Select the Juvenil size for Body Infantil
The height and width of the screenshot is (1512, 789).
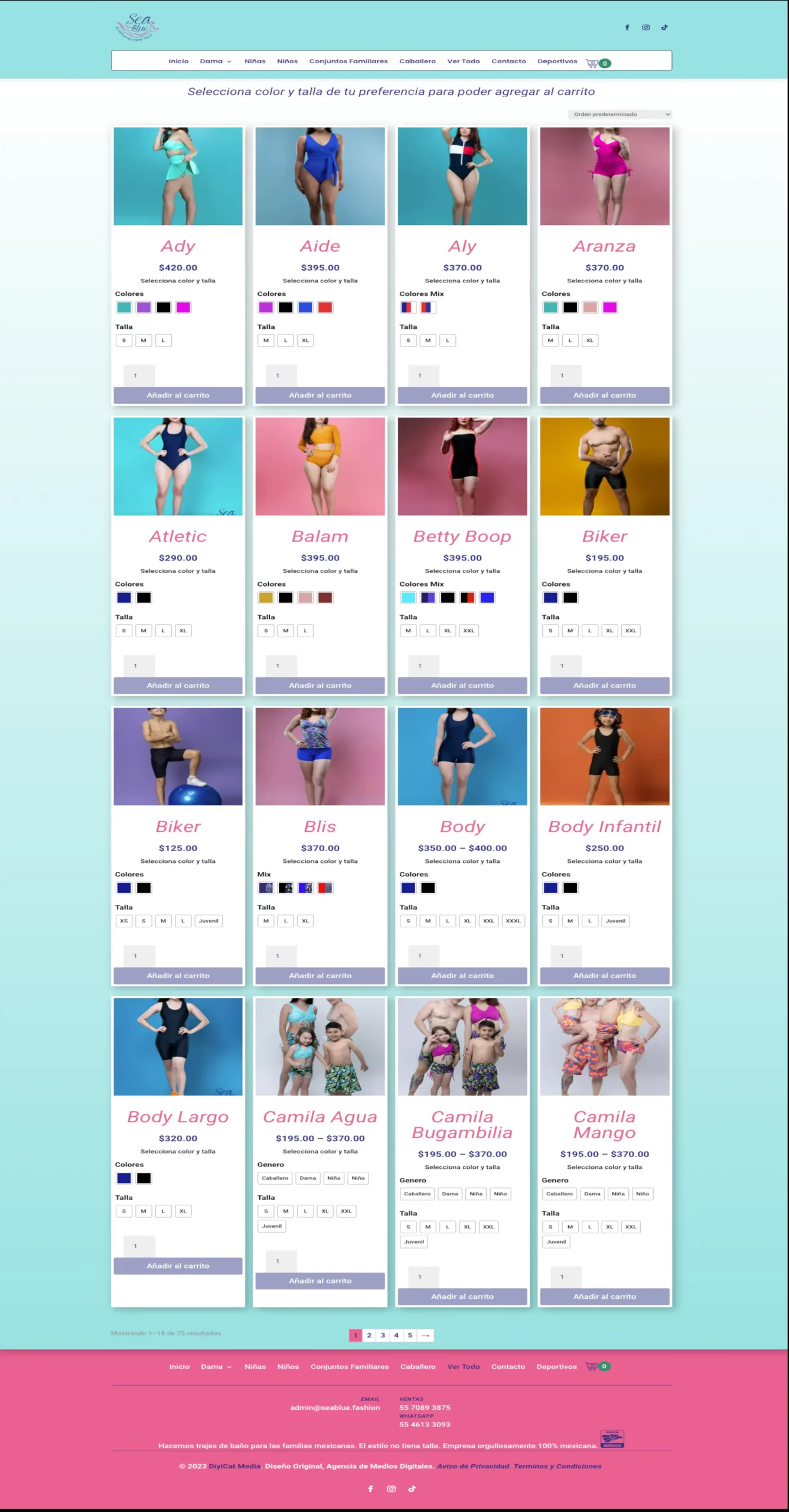coord(615,921)
